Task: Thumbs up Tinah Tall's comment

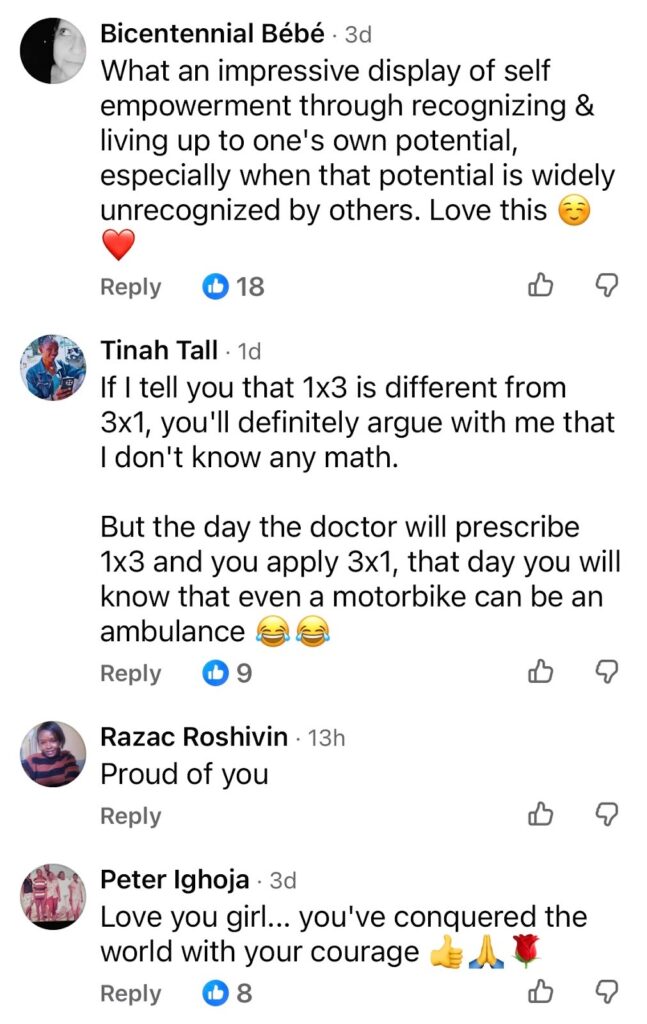Action: coord(540,673)
